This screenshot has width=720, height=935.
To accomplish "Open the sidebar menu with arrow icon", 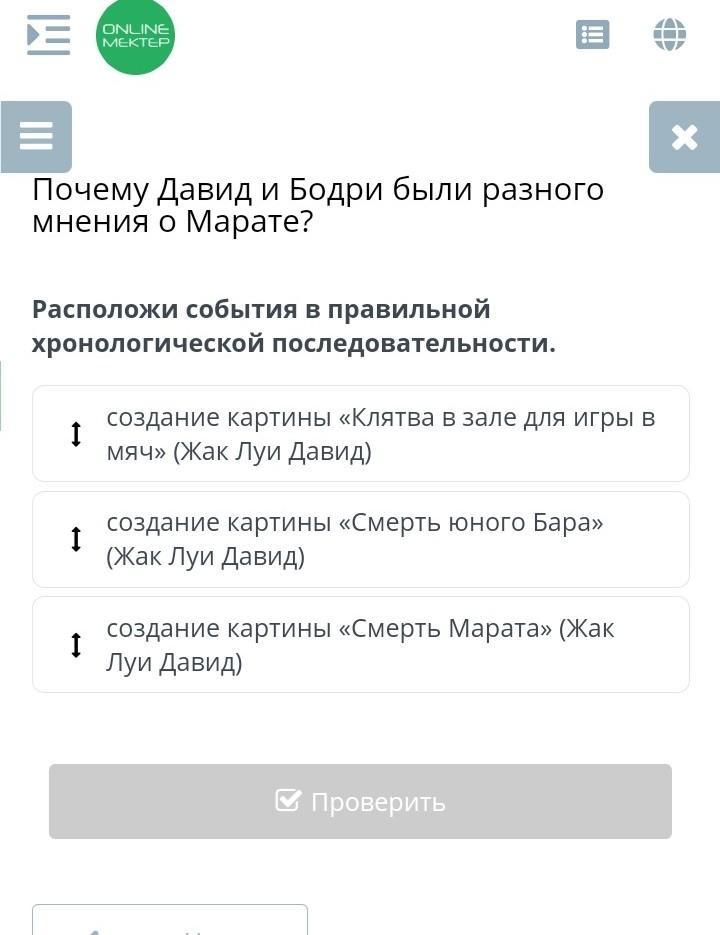I will pyautogui.click(x=48, y=35).
